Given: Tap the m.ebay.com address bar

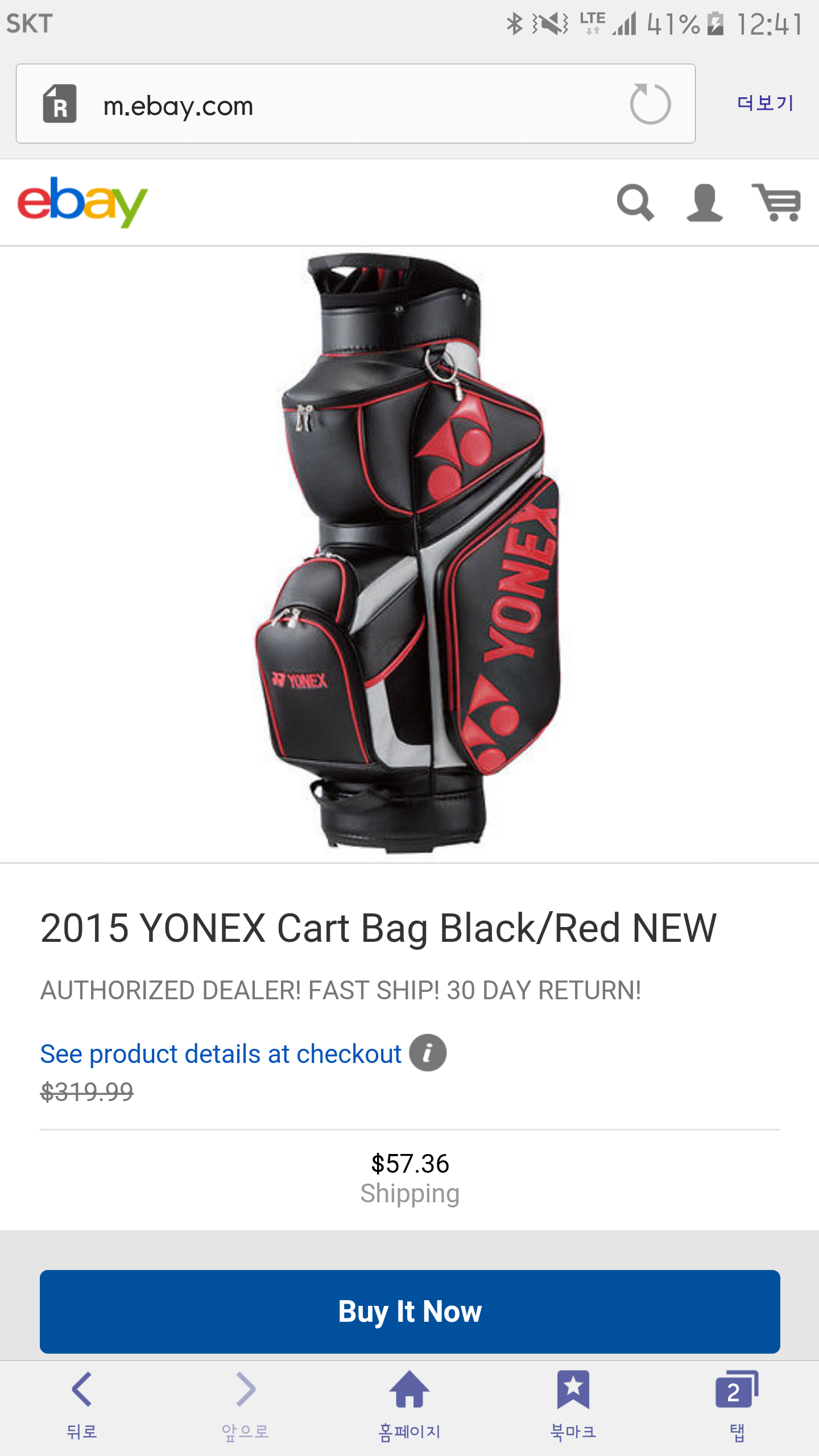Looking at the screenshot, I should 341,105.
